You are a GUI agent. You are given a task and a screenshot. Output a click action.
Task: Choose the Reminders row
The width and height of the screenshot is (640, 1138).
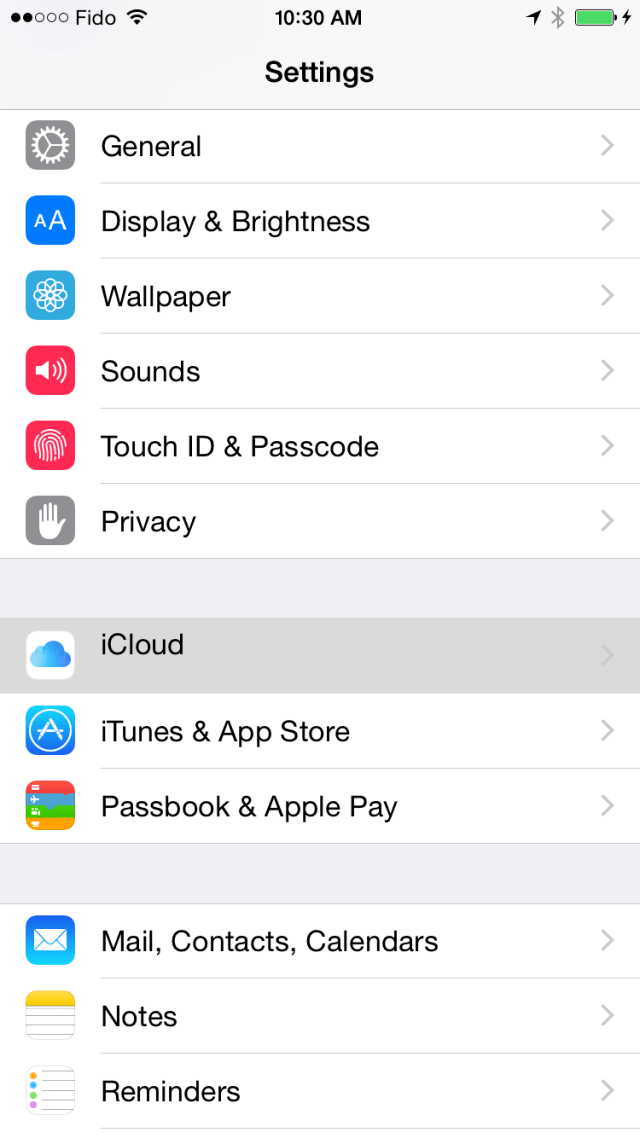pyautogui.click(x=320, y=1091)
